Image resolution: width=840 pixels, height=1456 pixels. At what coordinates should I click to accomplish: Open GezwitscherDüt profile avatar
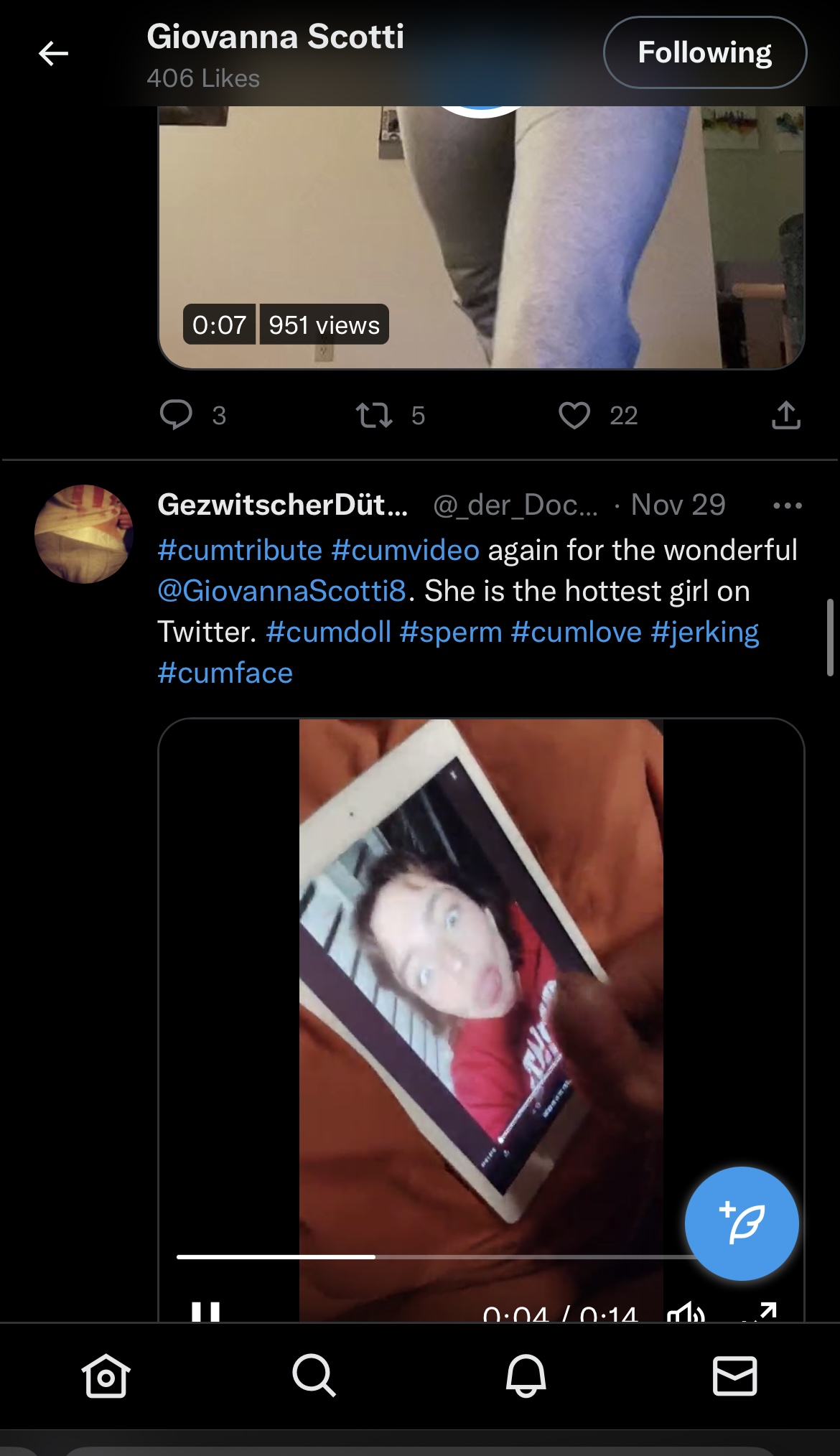[84, 533]
